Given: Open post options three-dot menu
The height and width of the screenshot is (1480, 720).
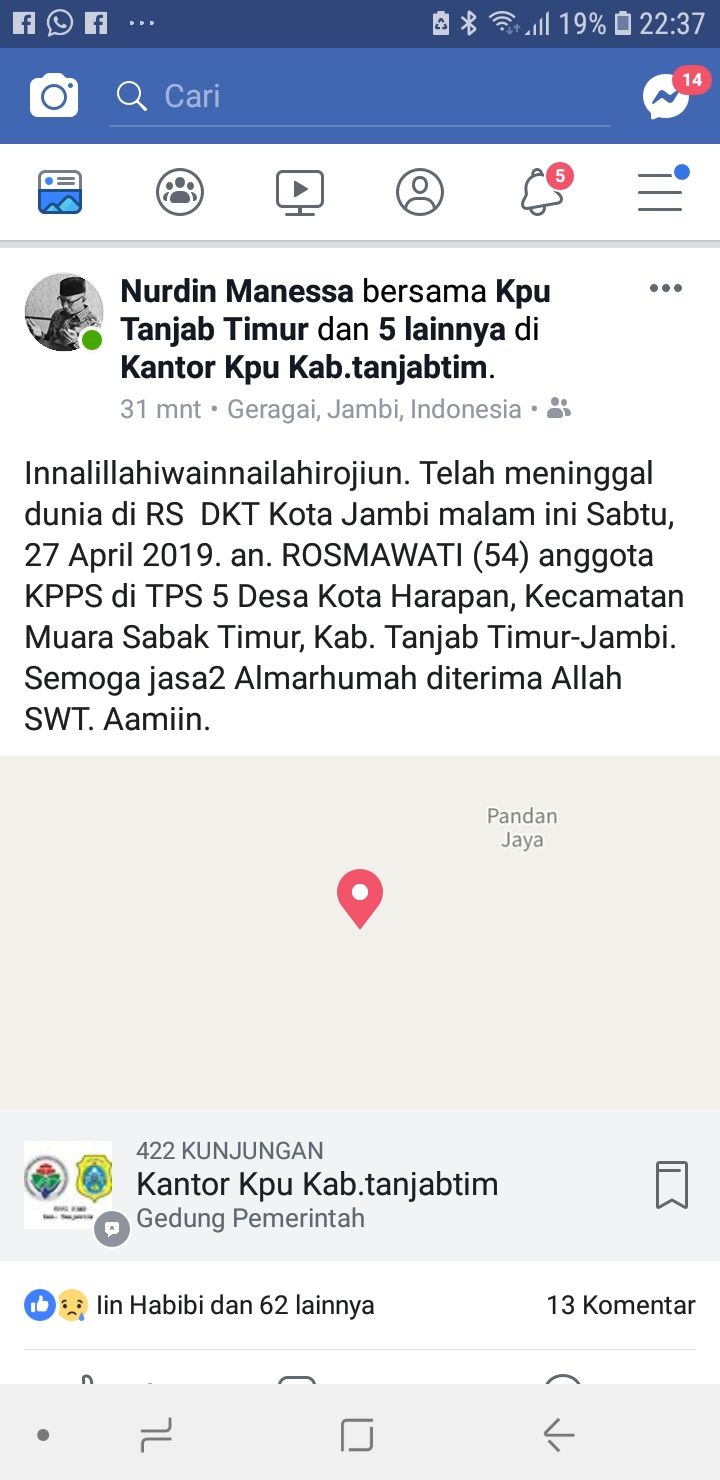Looking at the screenshot, I should (665, 289).
